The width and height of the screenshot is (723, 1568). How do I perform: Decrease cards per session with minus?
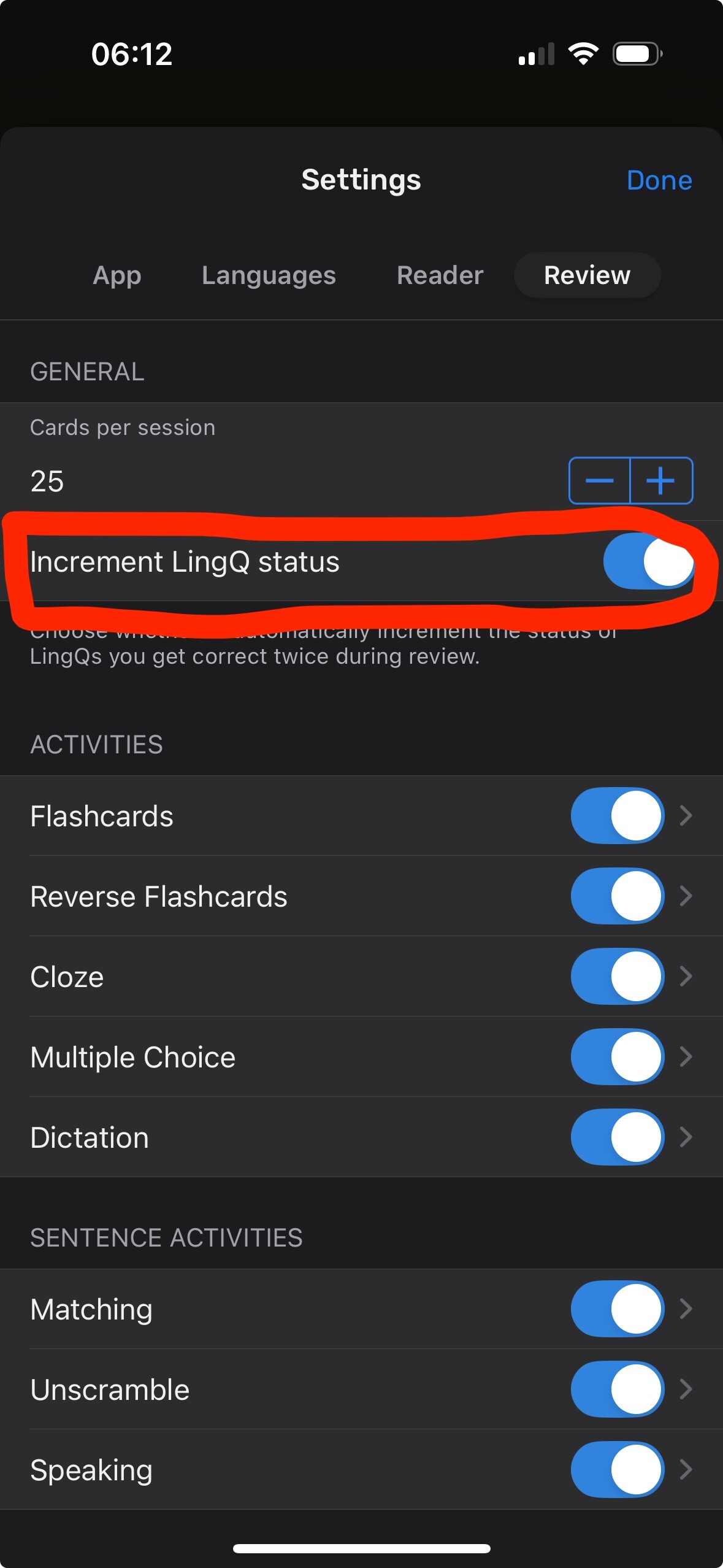tap(600, 480)
